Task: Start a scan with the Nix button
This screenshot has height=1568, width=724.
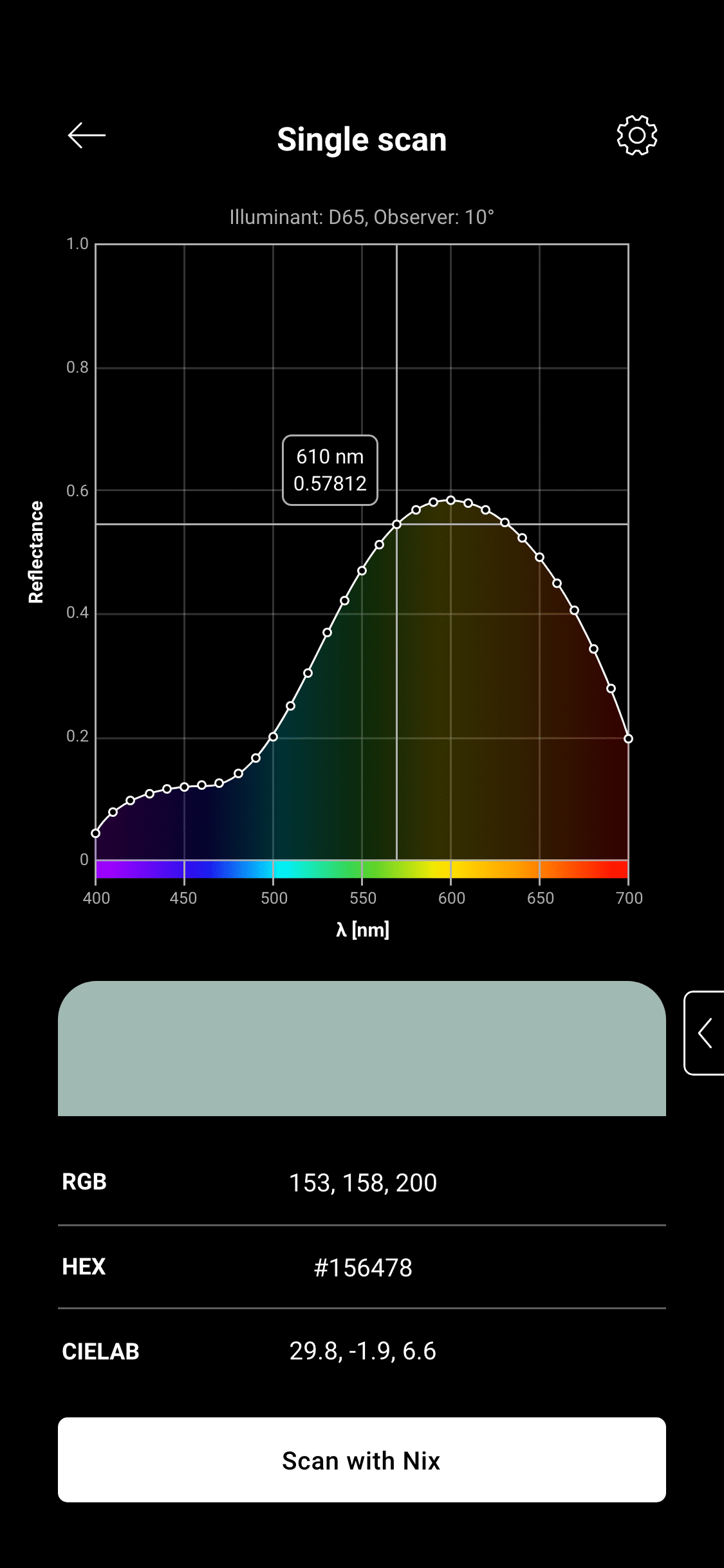Action: click(362, 1460)
